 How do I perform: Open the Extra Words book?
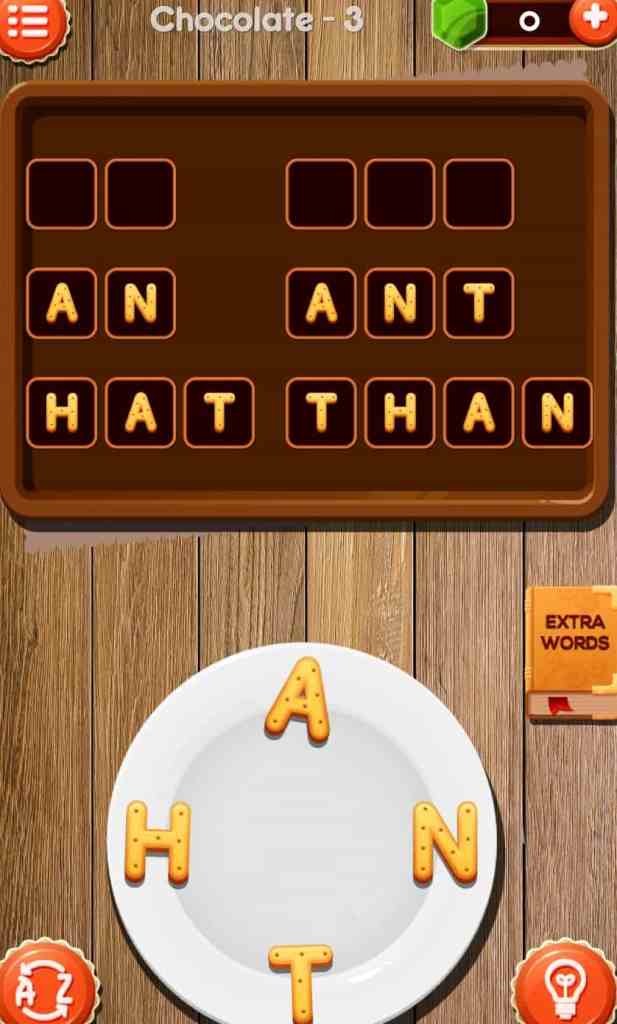[x=571, y=652]
